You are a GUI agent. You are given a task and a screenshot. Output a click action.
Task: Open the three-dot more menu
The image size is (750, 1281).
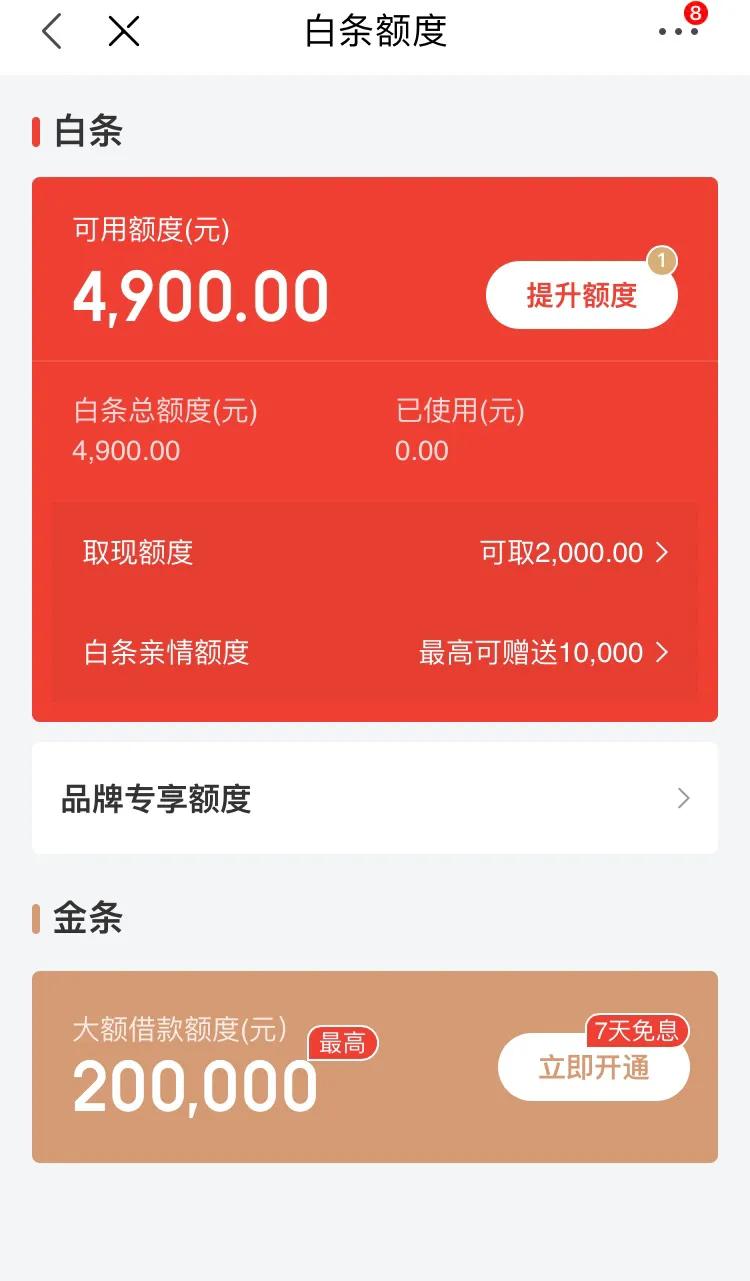click(x=678, y=31)
